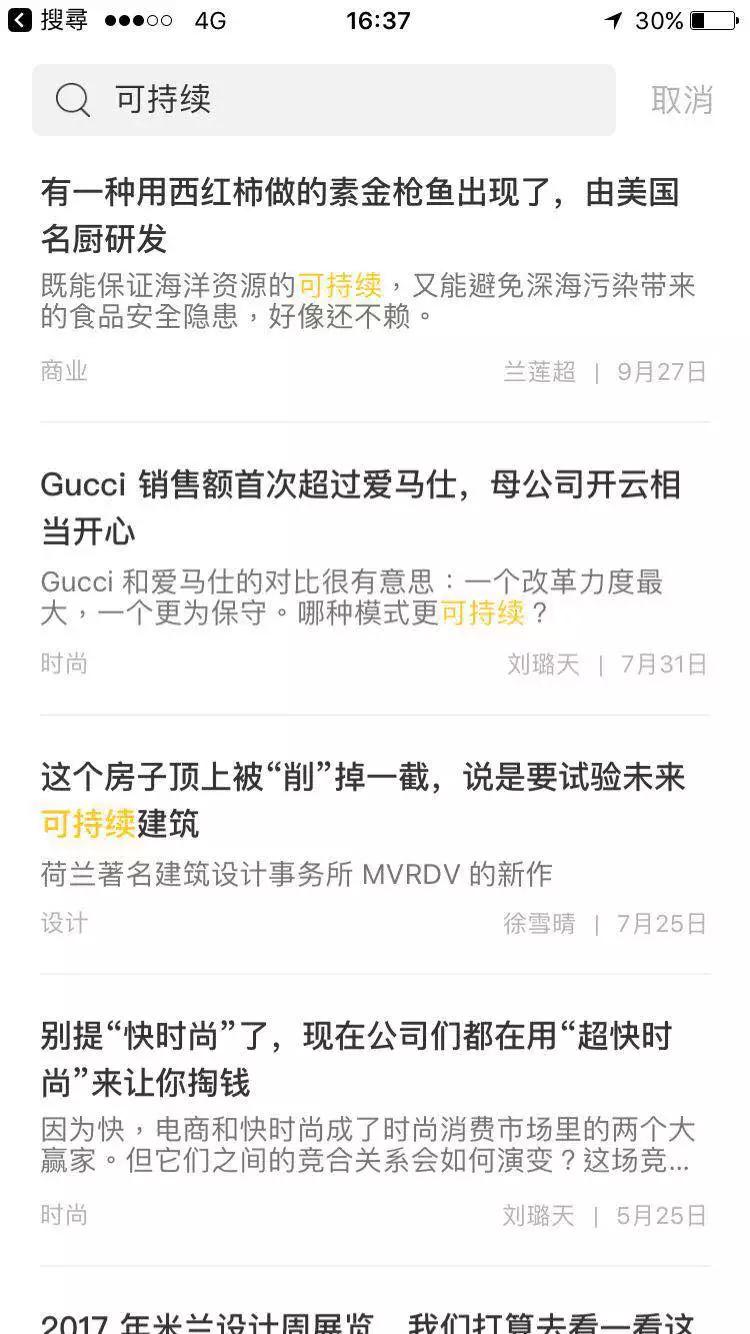
Task: Open the 2017 年米兰设计周展览 article
Action: coord(366,1318)
